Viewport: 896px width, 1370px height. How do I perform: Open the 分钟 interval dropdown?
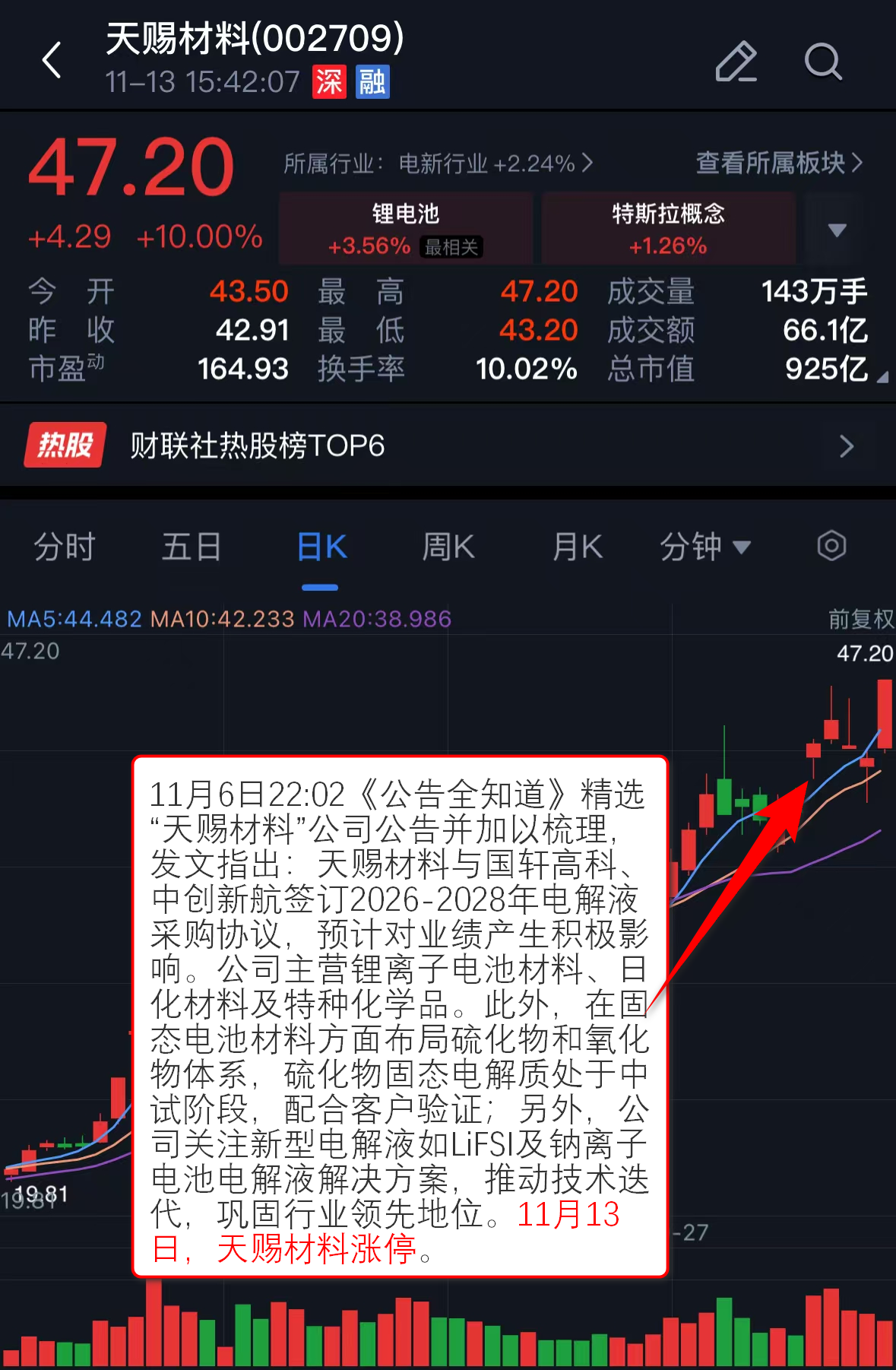click(x=704, y=547)
